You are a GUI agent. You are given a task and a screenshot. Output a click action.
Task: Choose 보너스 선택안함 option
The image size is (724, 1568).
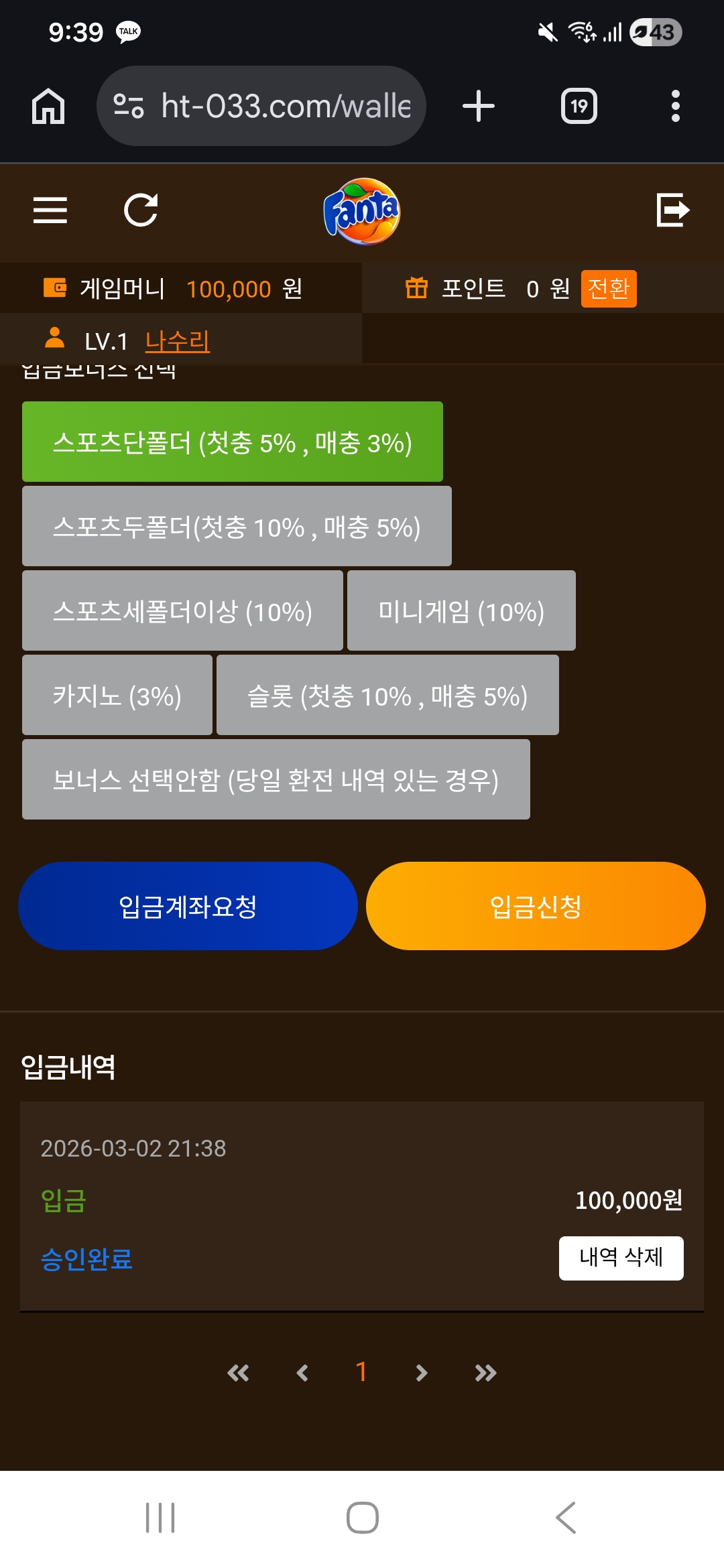coord(276,780)
